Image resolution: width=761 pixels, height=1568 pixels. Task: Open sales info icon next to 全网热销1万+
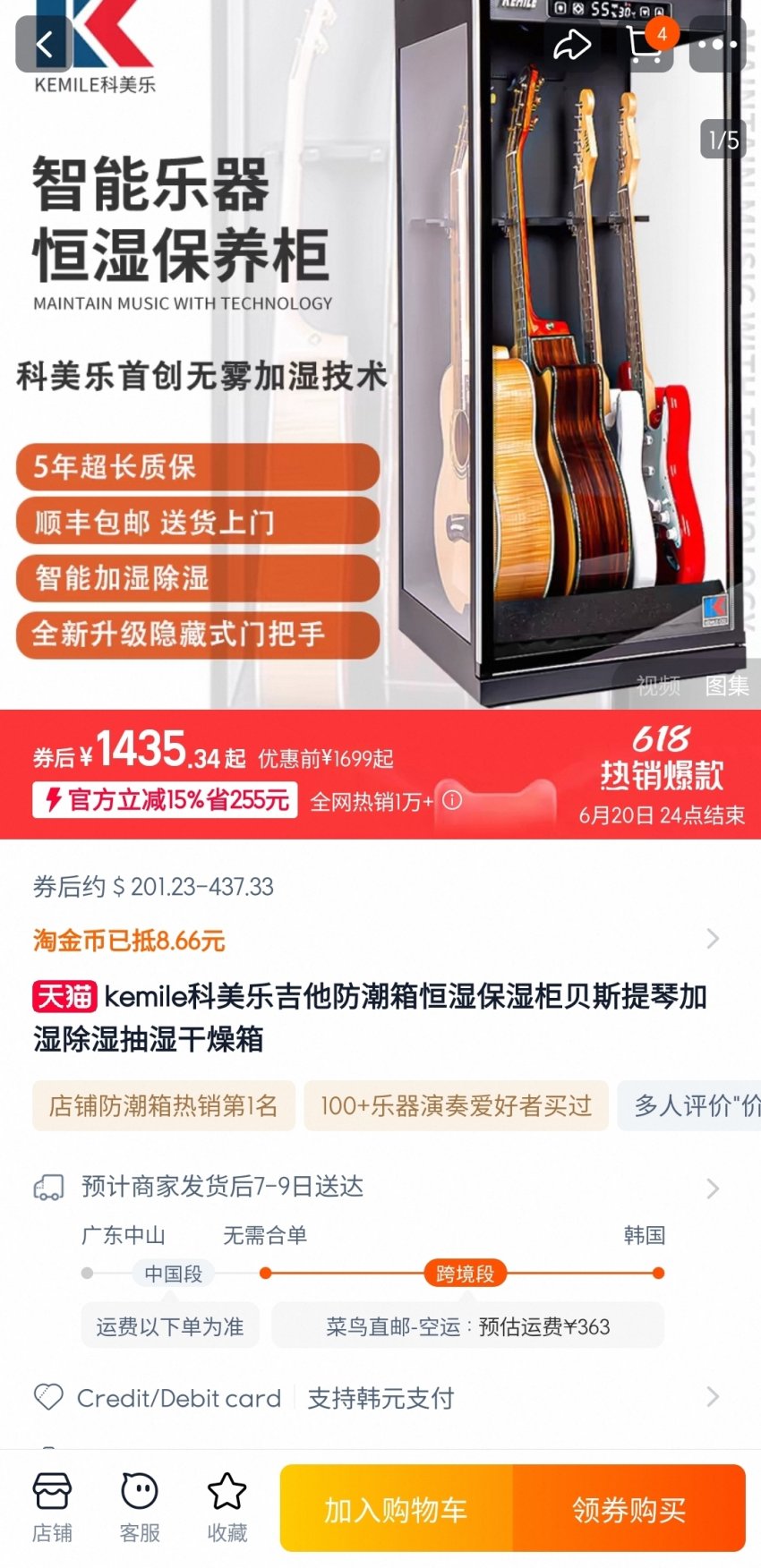pyautogui.click(x=453, y=800)
